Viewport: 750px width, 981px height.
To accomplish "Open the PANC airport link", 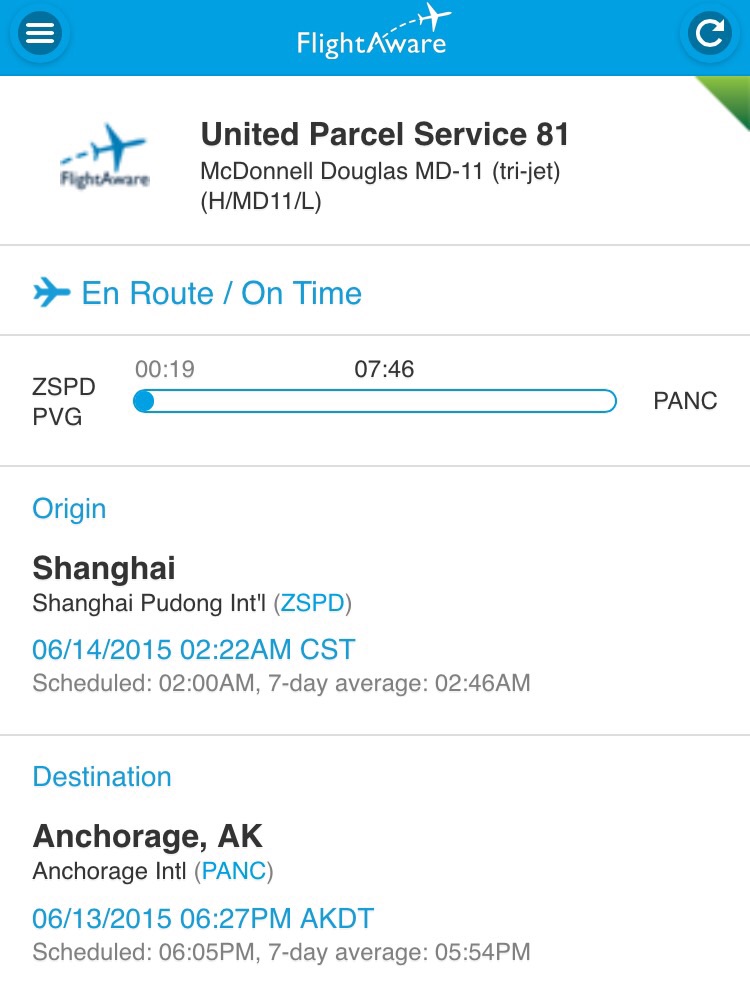I will (234, 871).
